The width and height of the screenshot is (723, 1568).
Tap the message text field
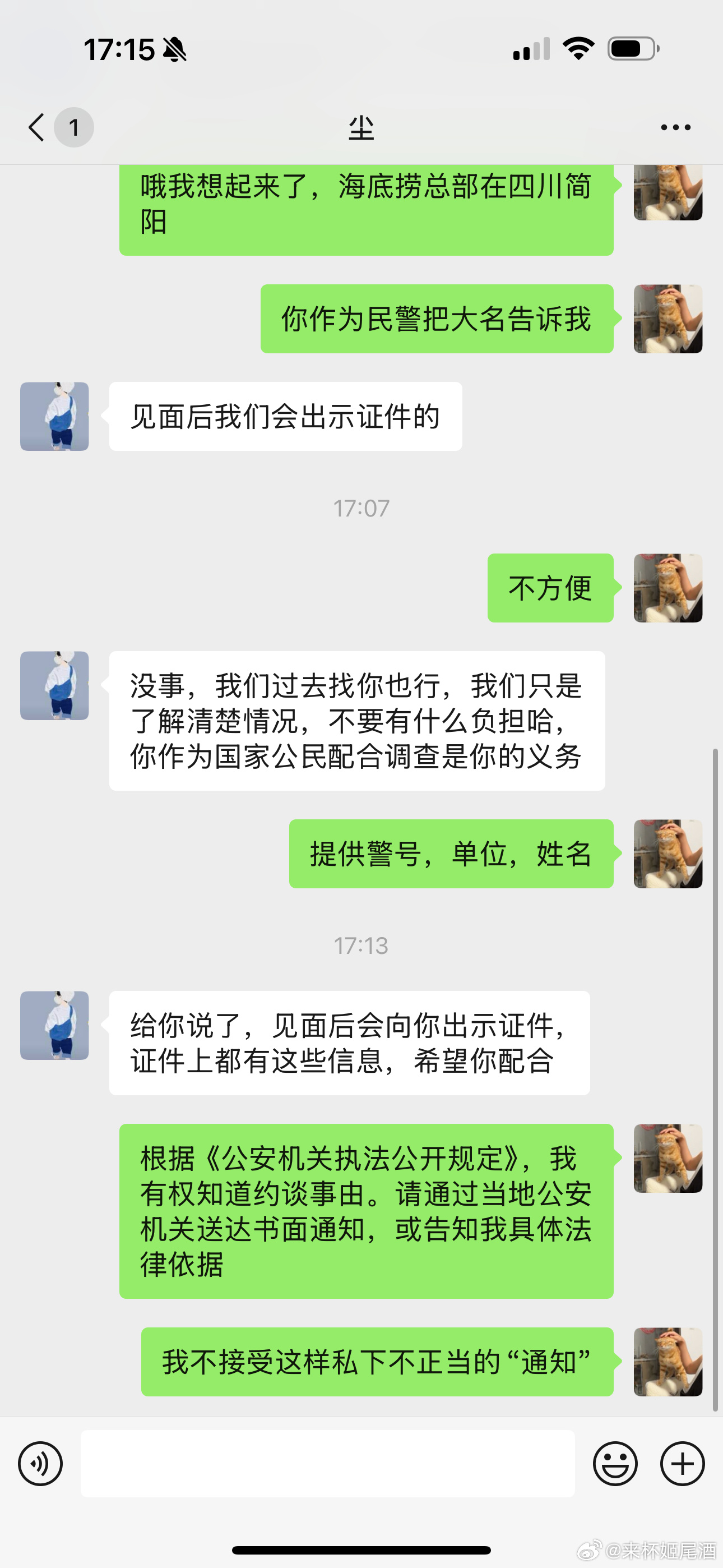click(327, 1463)
